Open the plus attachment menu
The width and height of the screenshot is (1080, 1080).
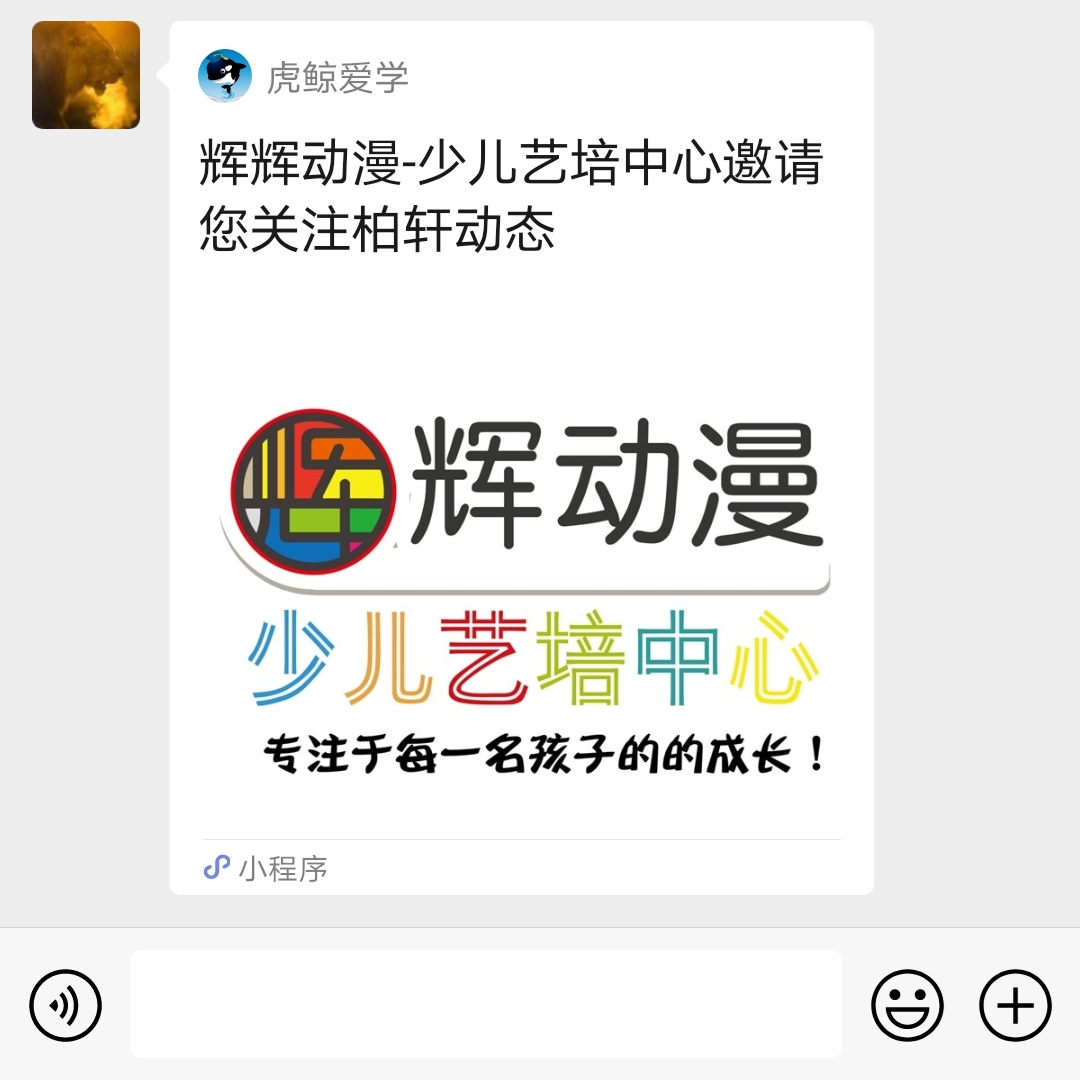[x=1015, y=1005]
